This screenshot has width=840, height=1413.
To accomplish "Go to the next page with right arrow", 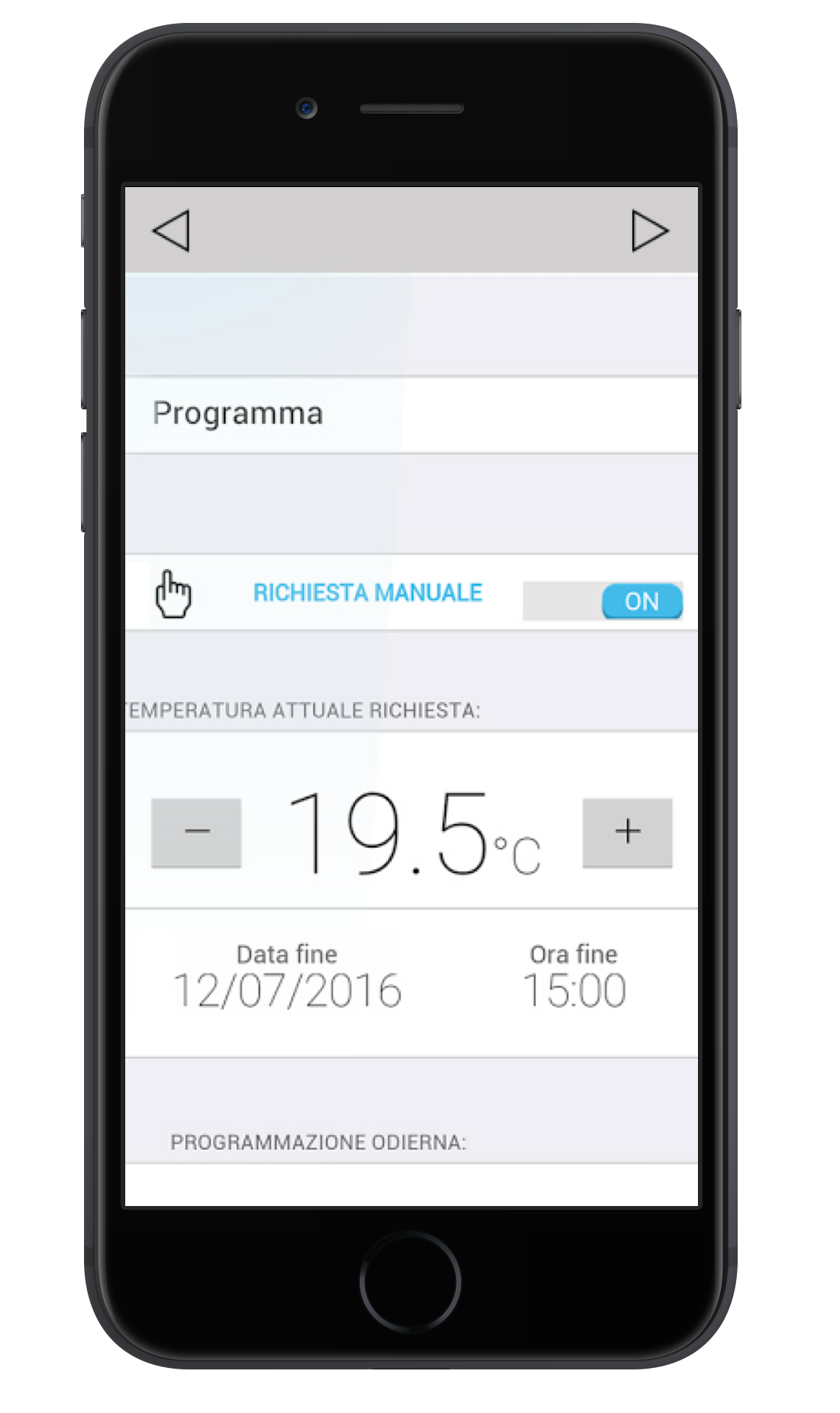I will 650,231.
